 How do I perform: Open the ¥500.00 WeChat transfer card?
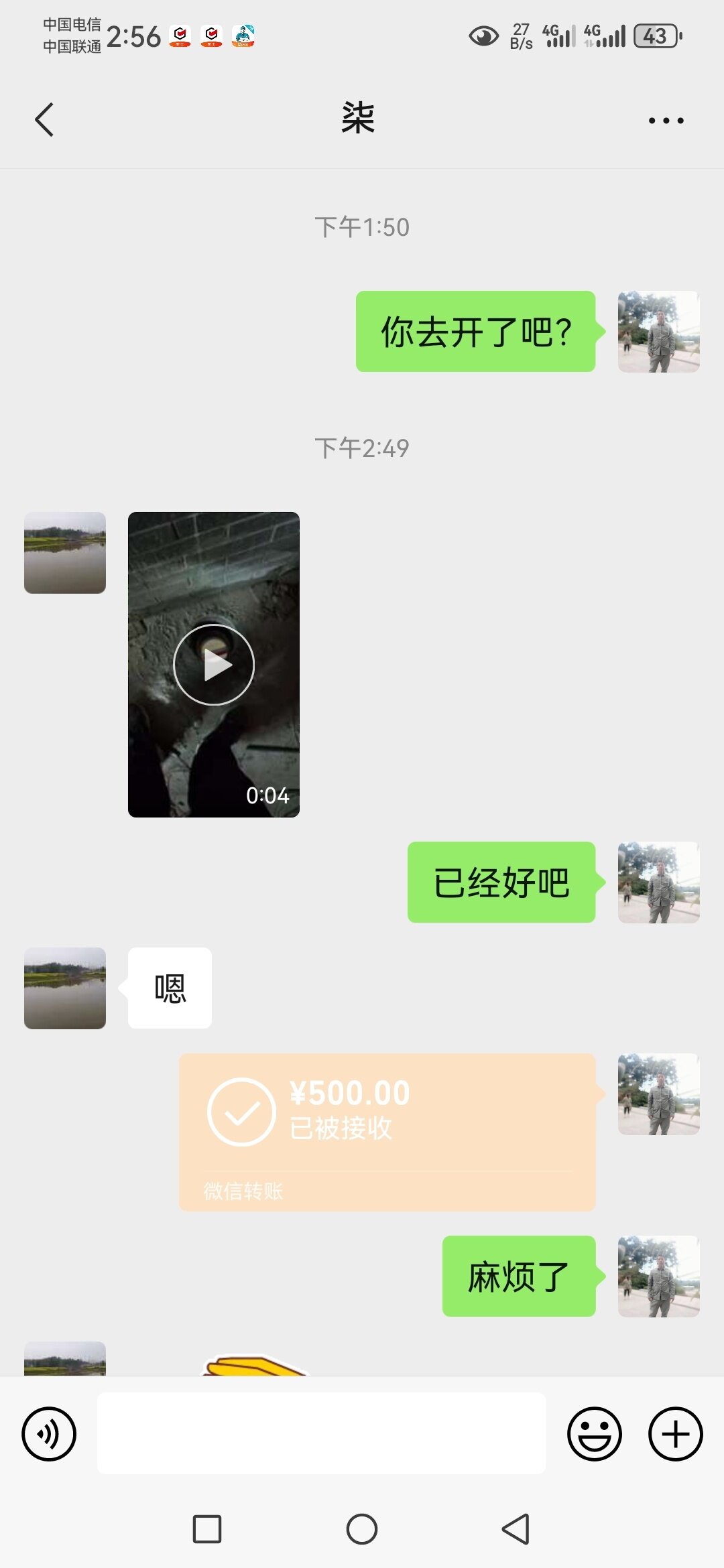click(387, 1132)
